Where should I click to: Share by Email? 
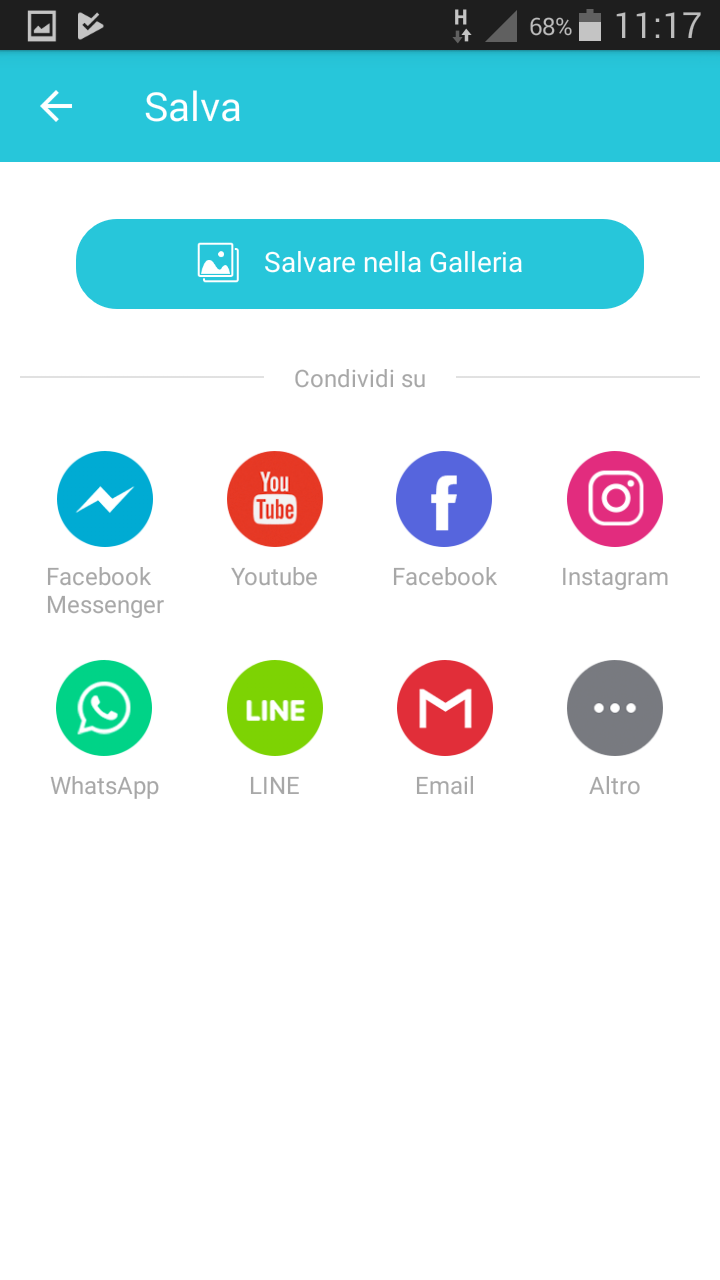[x=445, y=708]
